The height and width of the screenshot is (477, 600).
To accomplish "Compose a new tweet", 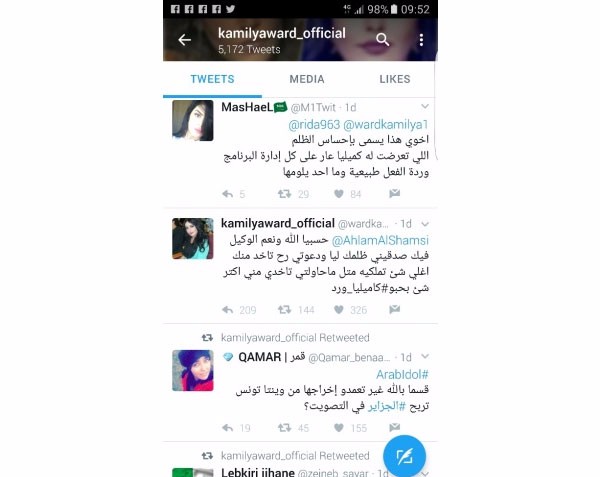I will [404, 456].
